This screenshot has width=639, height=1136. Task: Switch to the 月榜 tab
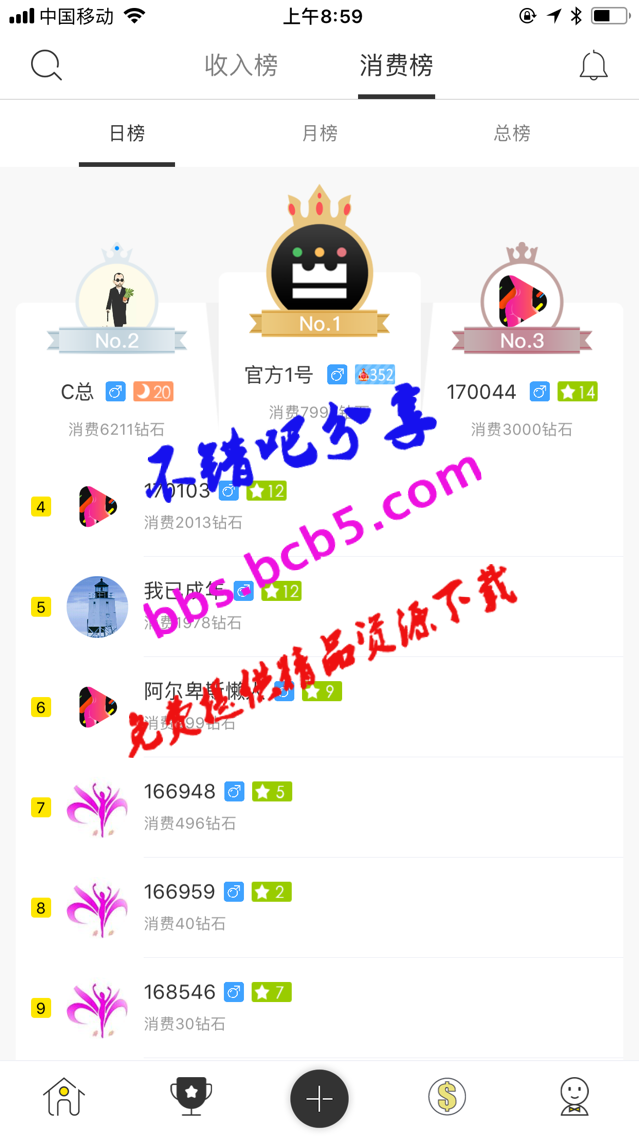[319, 133]
